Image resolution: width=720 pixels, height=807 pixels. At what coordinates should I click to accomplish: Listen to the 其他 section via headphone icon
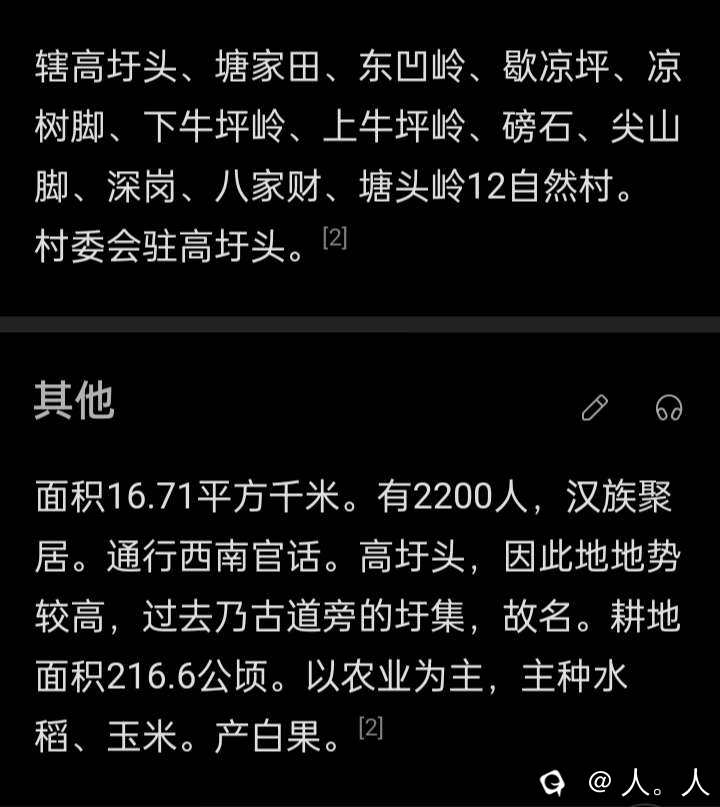(668, 408)
